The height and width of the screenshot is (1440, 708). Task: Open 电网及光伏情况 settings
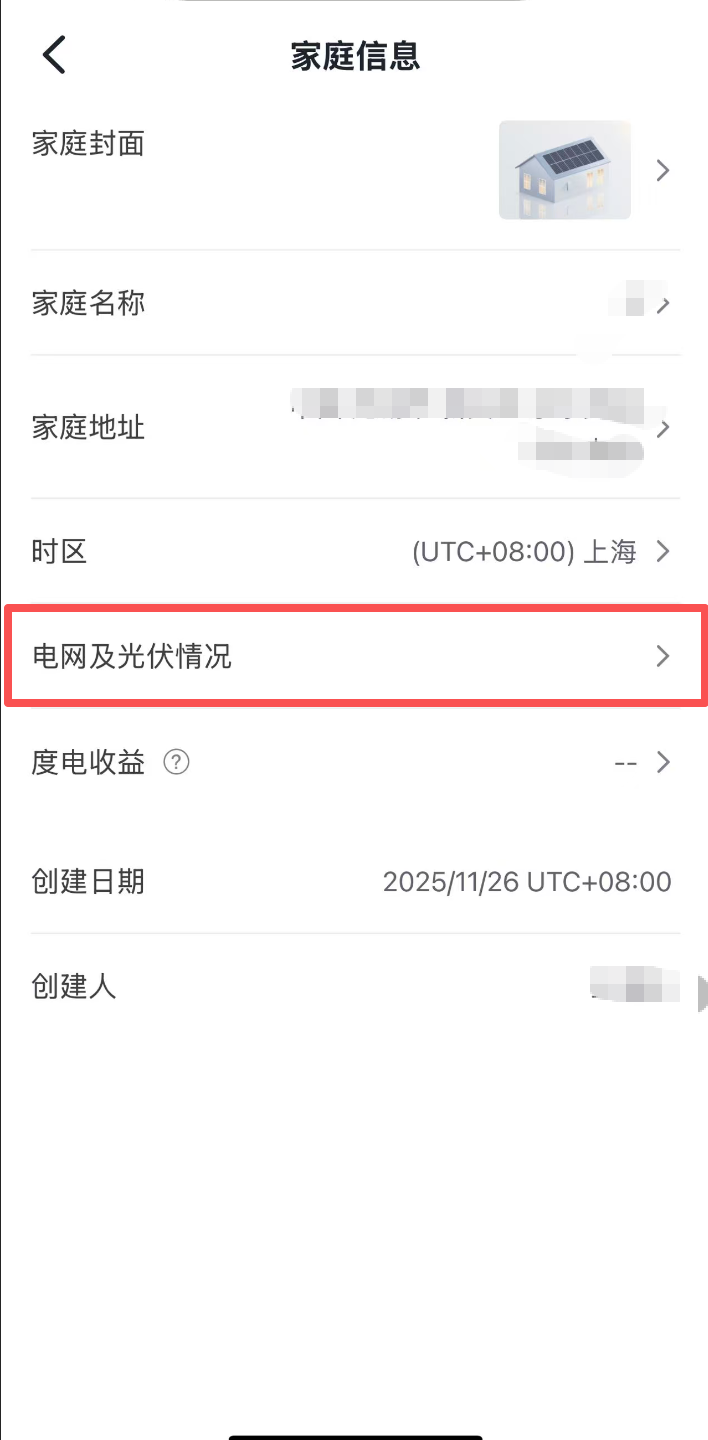(x=355, y=657)
